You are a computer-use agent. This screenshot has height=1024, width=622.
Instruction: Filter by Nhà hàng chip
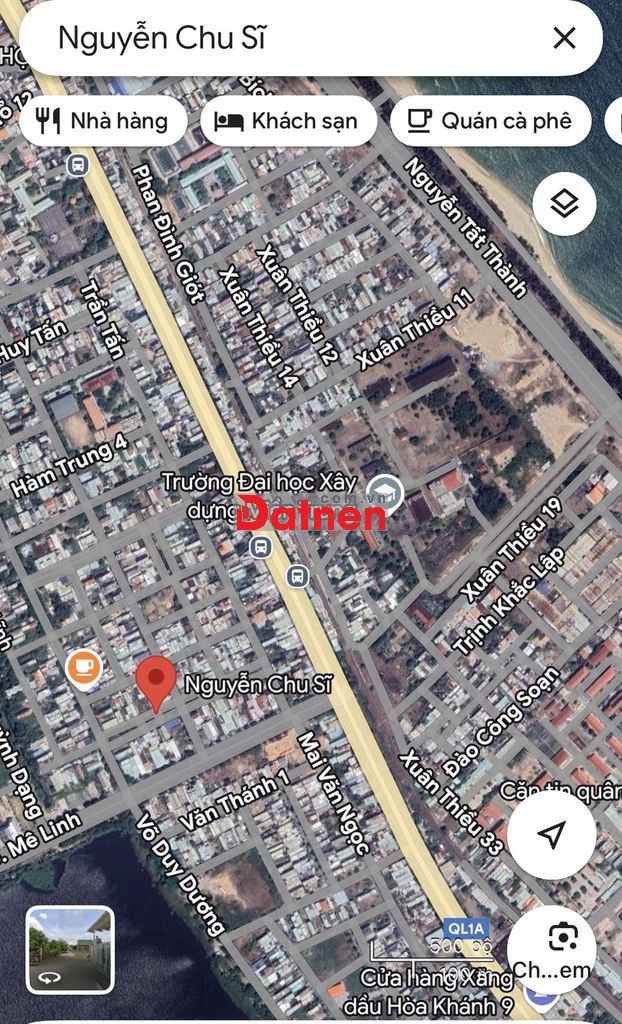pos(102,122)
